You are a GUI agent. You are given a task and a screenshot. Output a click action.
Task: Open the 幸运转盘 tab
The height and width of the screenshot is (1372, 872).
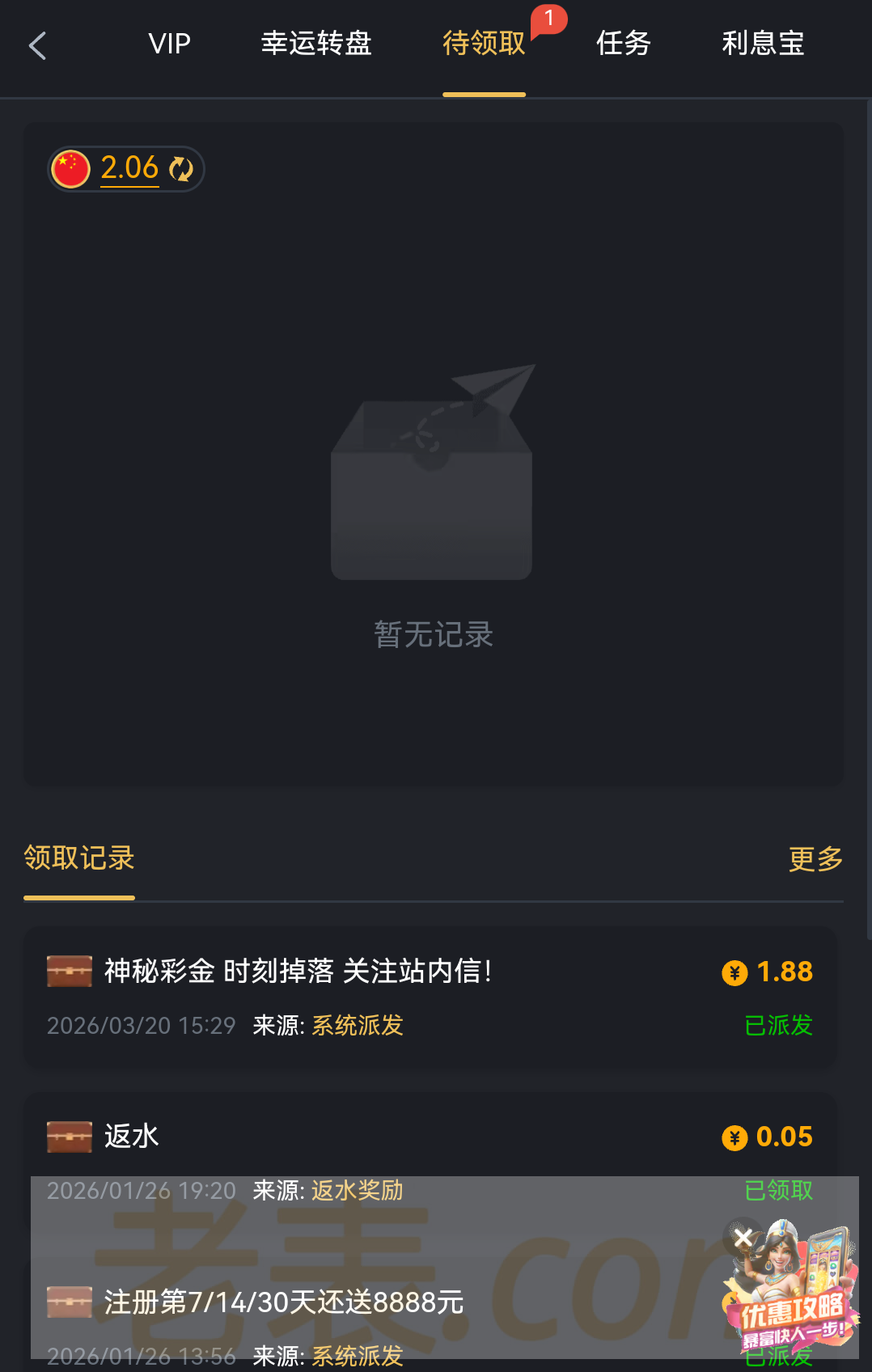(x=316, y=44)
